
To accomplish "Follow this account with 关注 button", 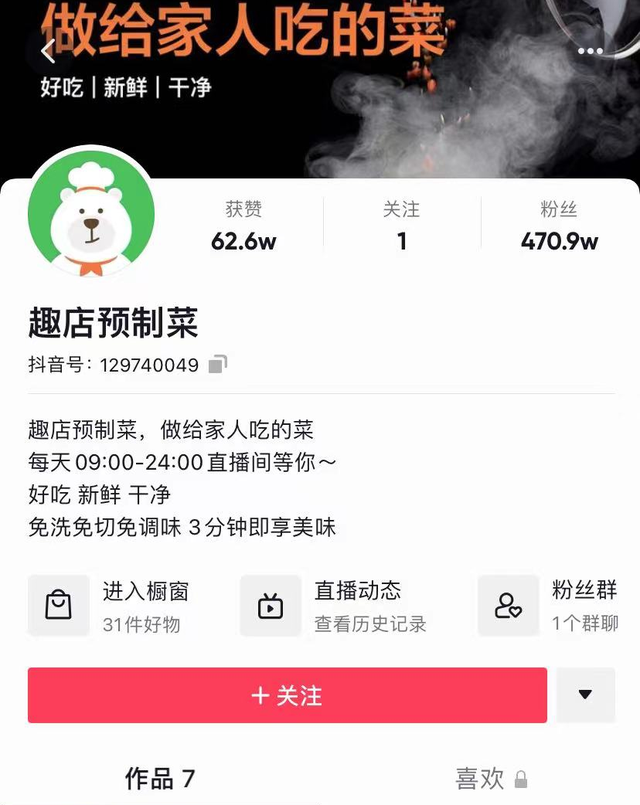I will tap(287, 695).
